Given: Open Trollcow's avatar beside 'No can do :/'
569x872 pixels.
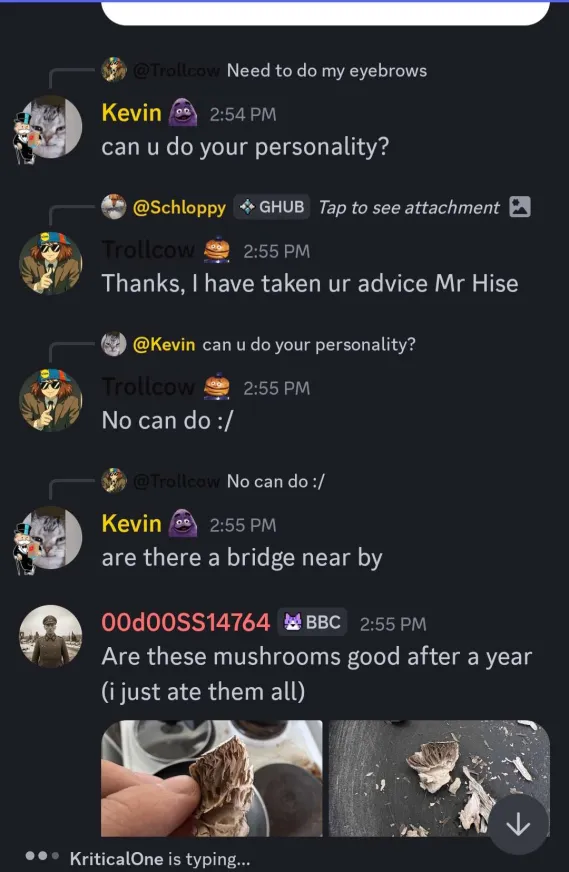Looking at the screenshot, I should tap(51, 400).
